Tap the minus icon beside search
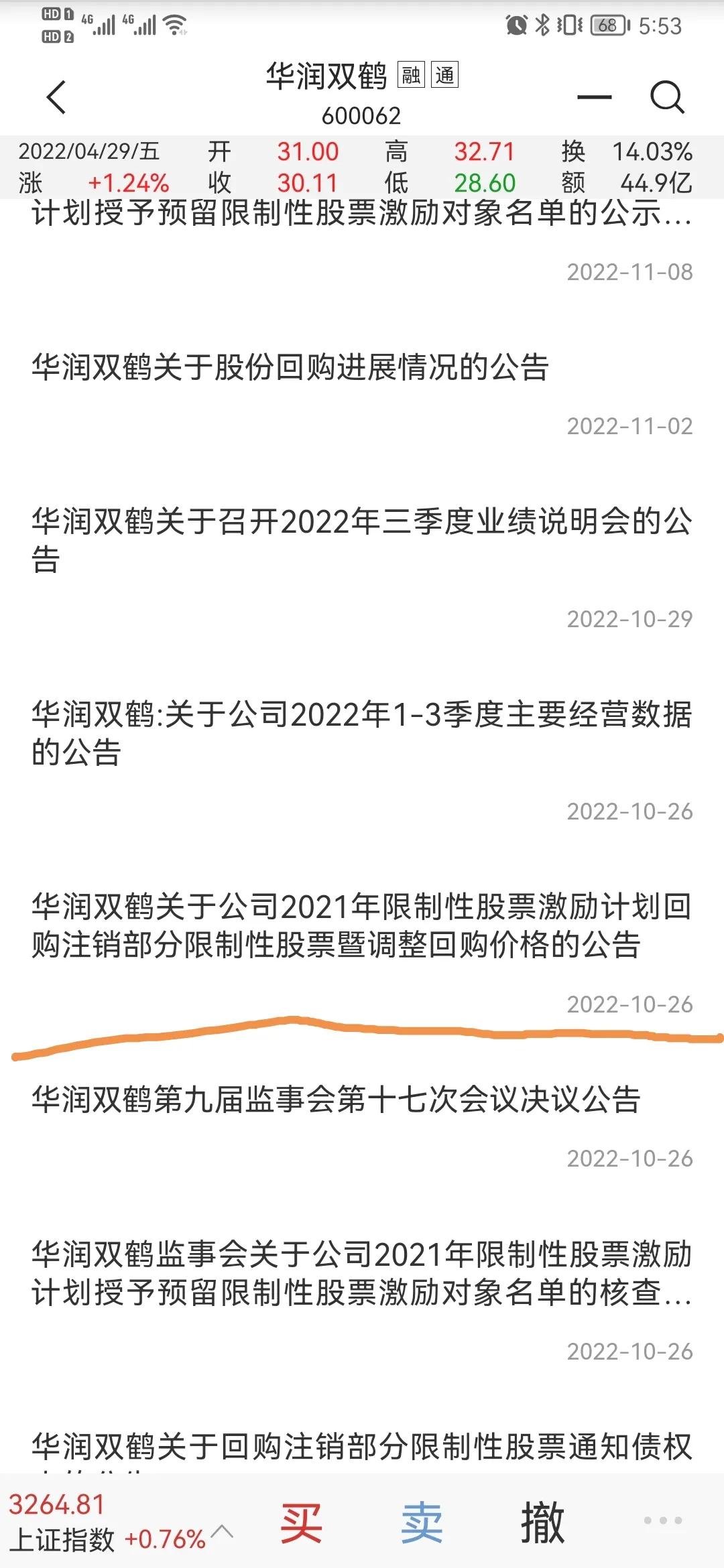Screen dimensions: 724x1568 pyautogui.click(x=594, y=97)
